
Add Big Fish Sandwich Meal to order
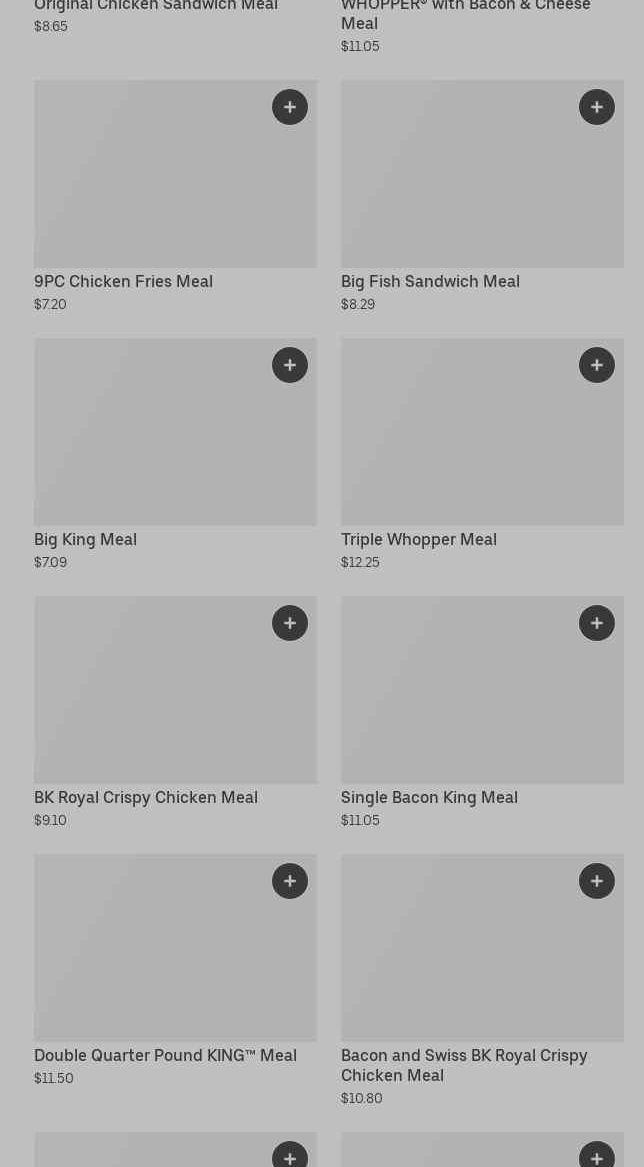tap(597, 107)
